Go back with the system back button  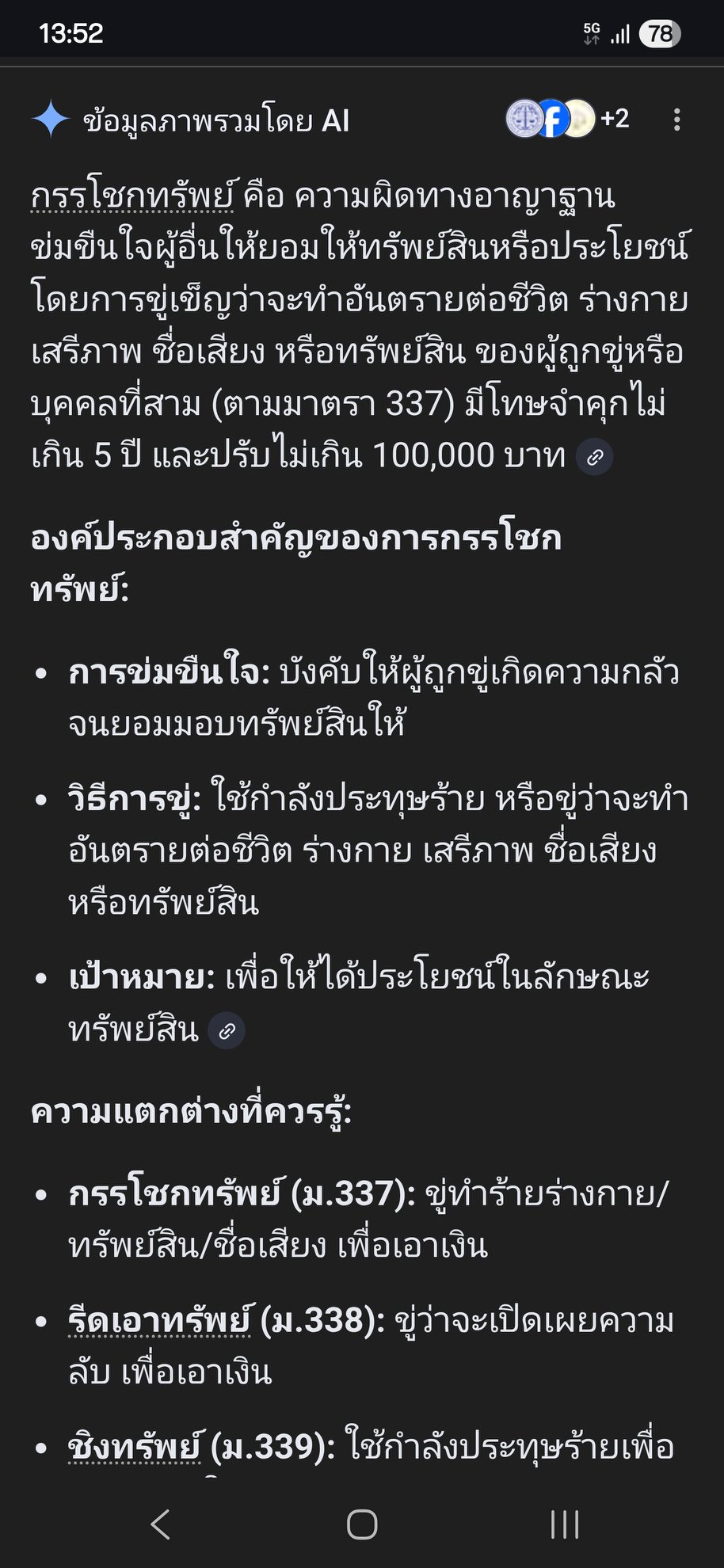(x=161, y=1524)
